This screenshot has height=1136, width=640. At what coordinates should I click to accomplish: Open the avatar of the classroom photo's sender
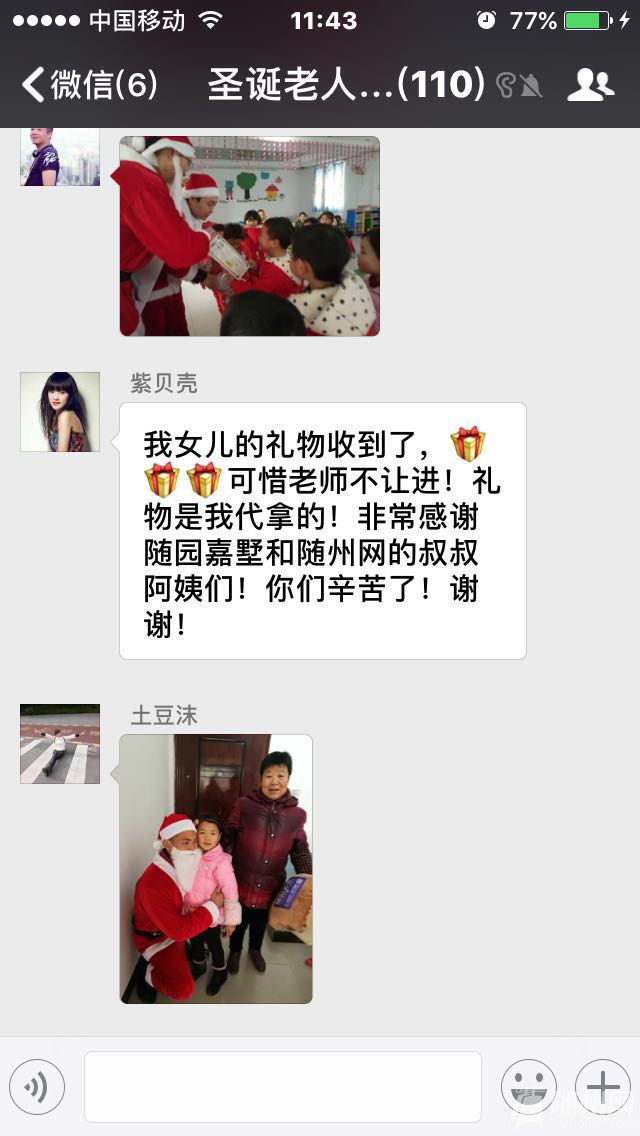click(60, 156)
